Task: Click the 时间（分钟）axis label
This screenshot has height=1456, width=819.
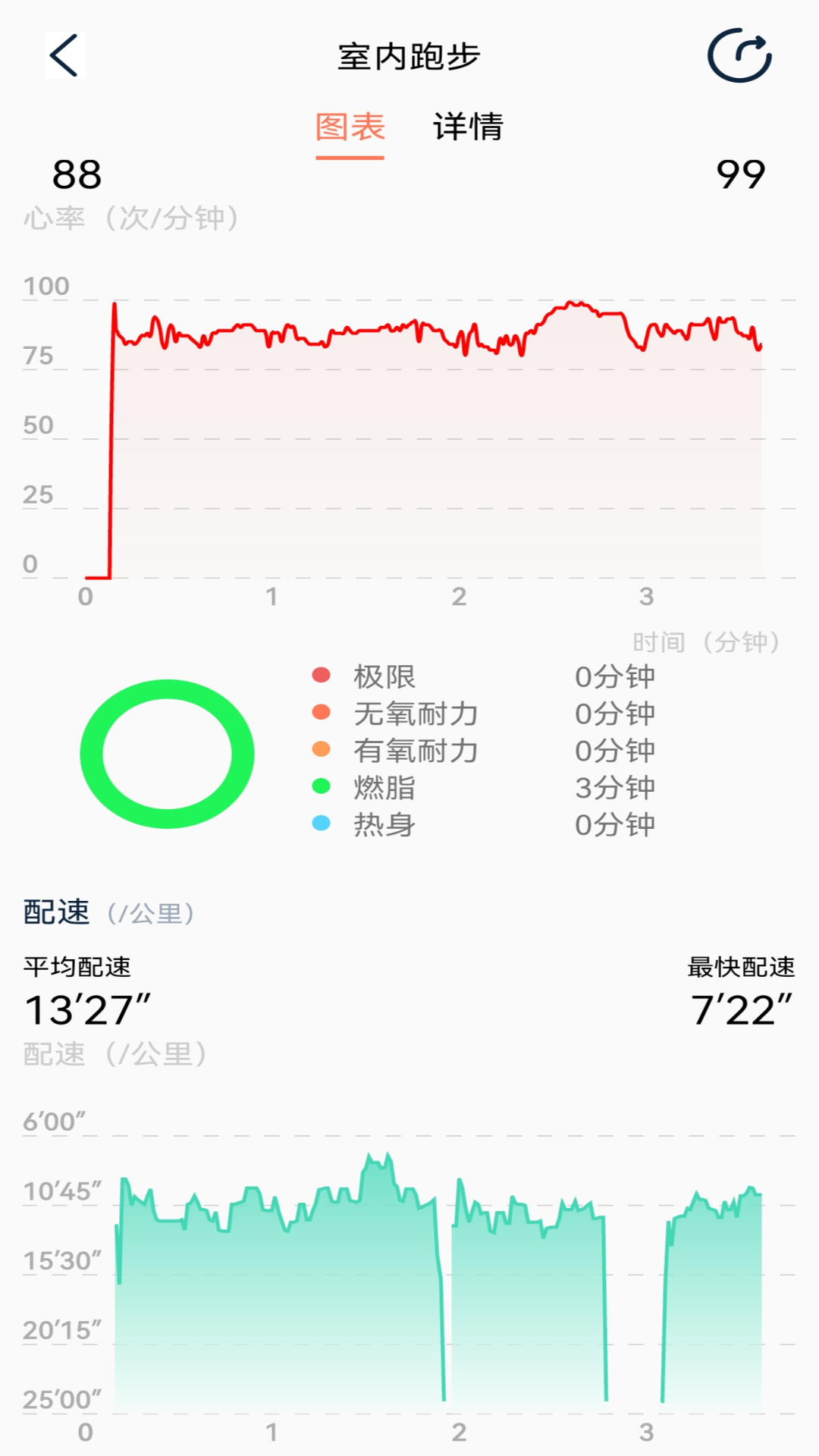Action: (704, 641)
